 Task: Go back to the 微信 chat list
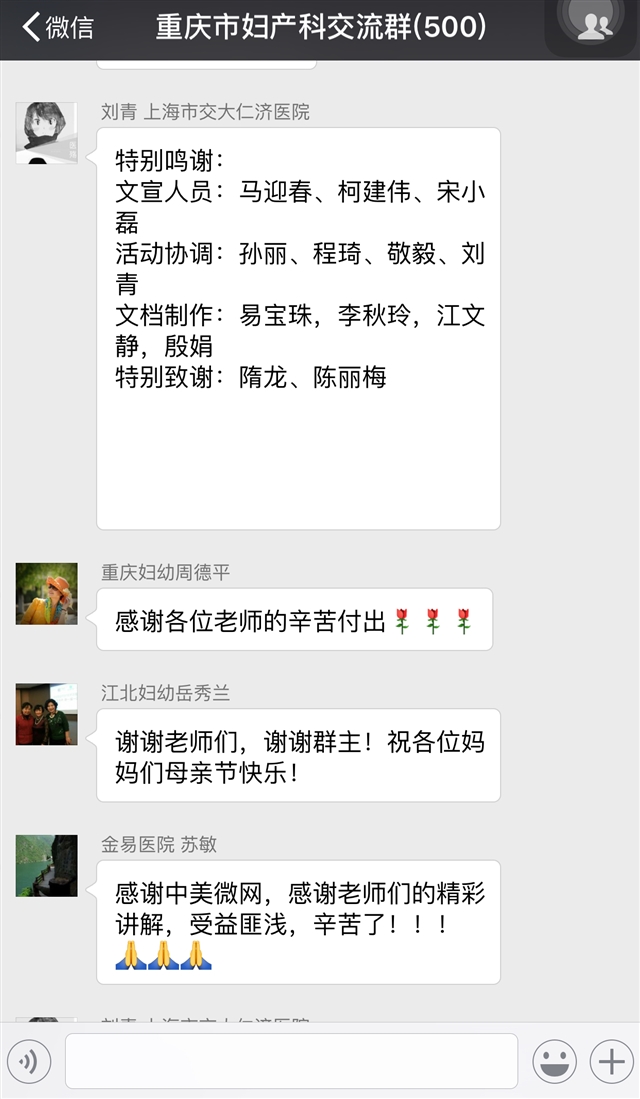[57, 27]
